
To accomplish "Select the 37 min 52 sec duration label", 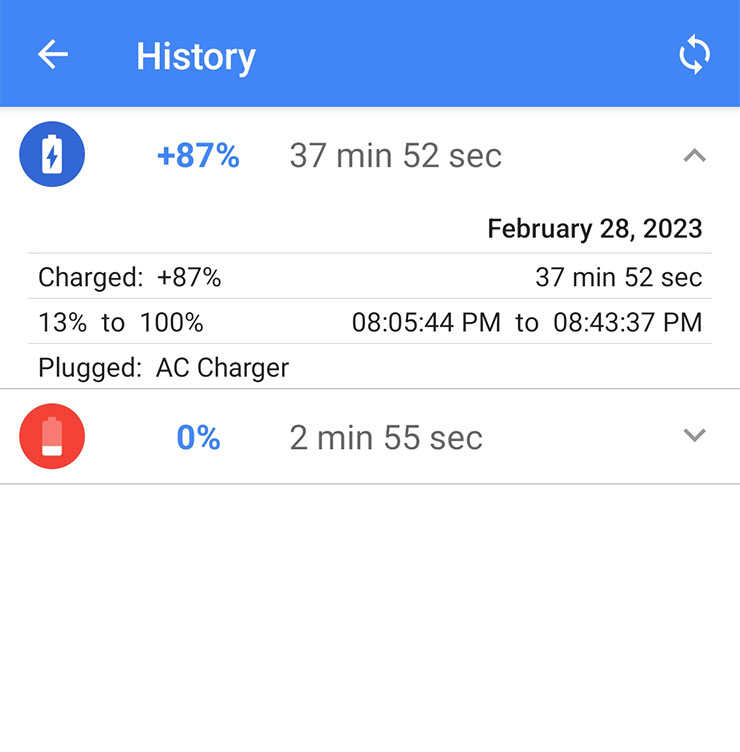I will [x=394, y=155].
